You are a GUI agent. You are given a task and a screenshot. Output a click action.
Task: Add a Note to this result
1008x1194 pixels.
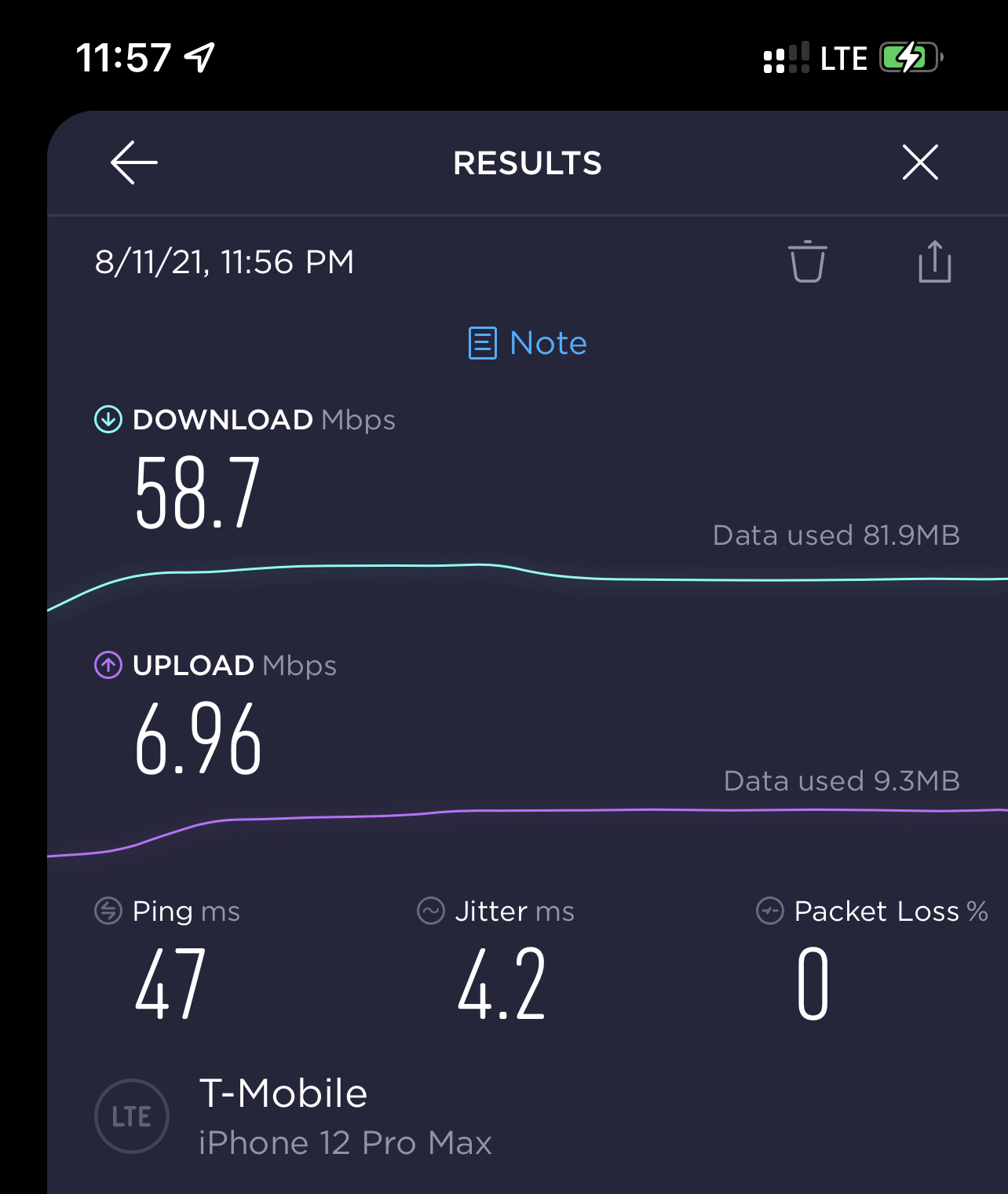(528, 343)
